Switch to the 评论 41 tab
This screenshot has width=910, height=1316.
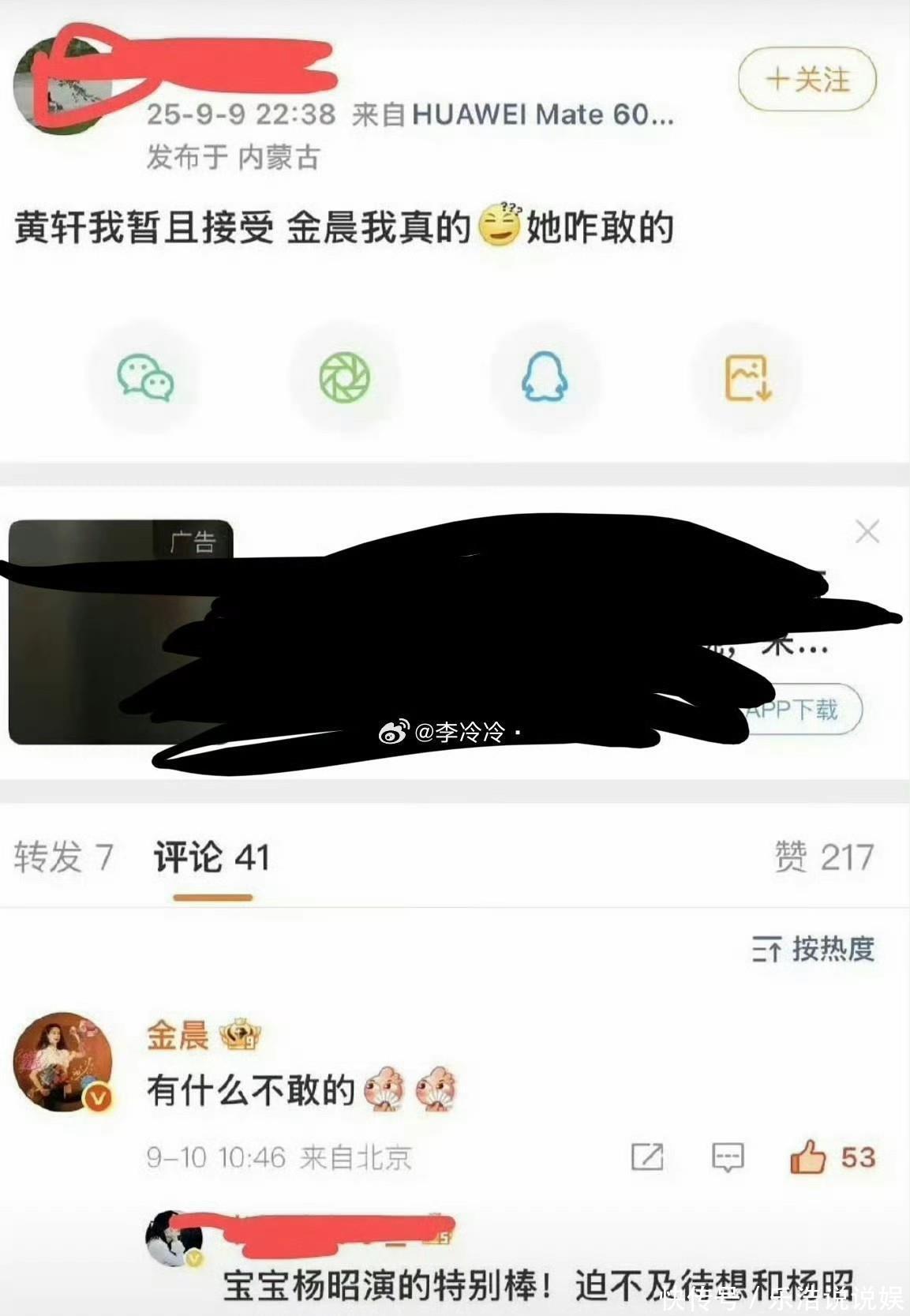tap(212, 858)
